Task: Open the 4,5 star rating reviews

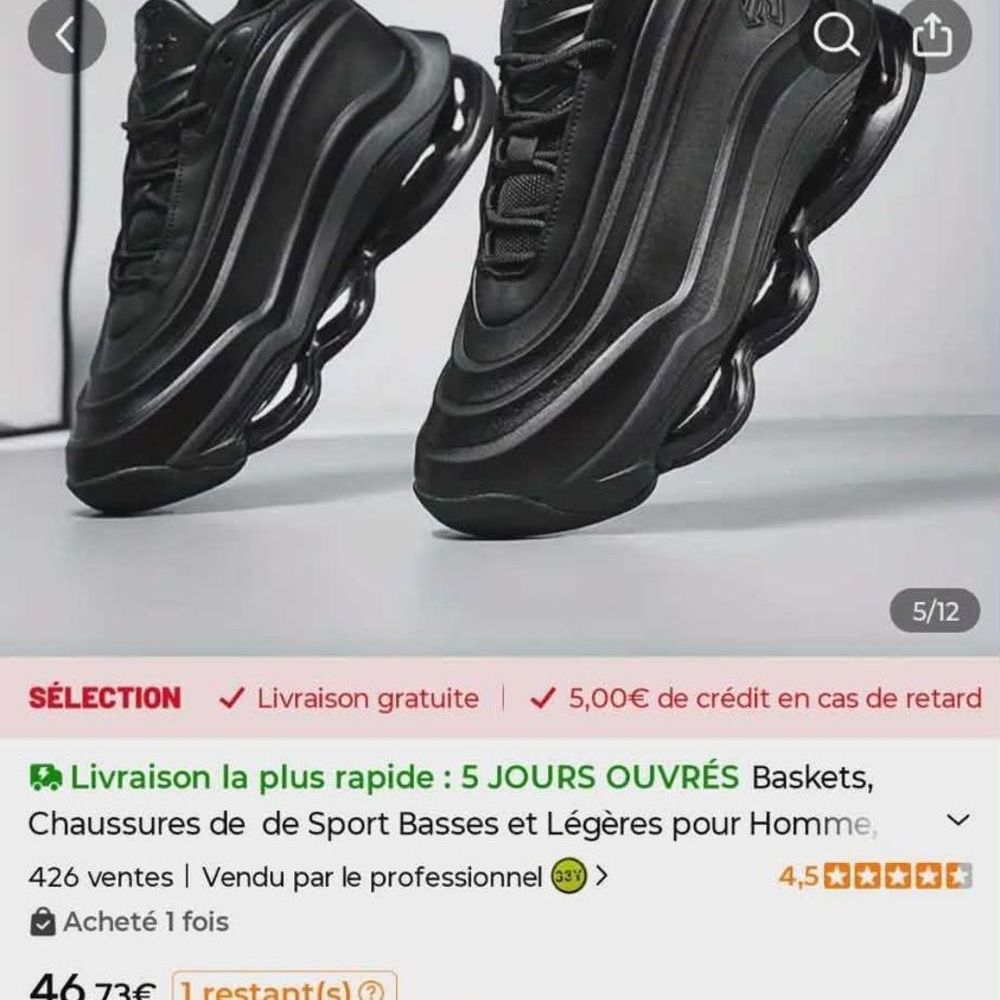Action: pyautogui.click(x=874, y=876)
